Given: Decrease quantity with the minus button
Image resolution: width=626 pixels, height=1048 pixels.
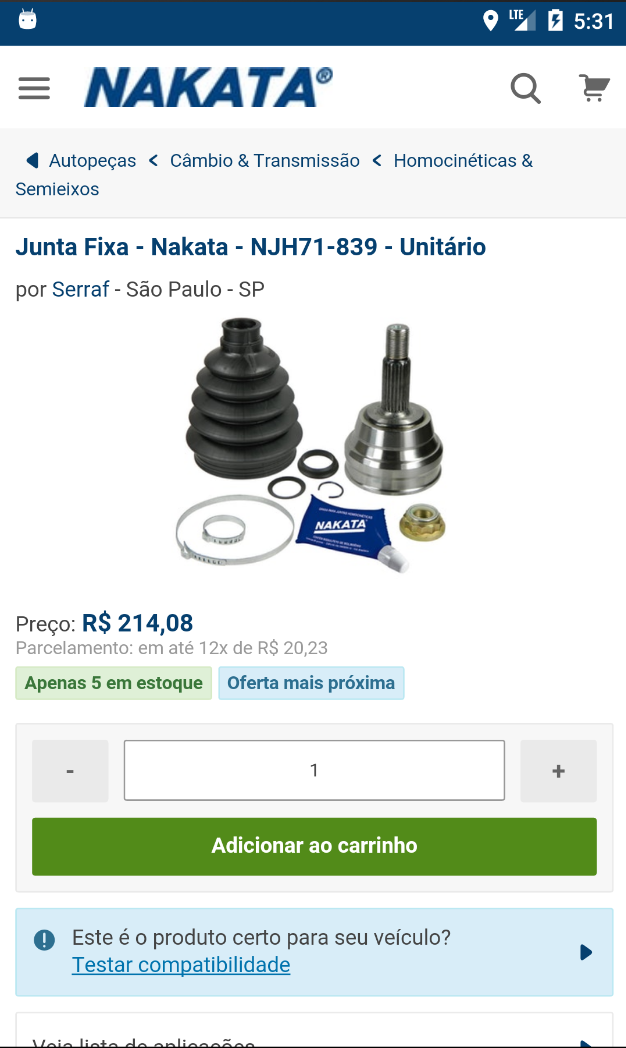Looking at the screenshot, I should click(70, 771).
